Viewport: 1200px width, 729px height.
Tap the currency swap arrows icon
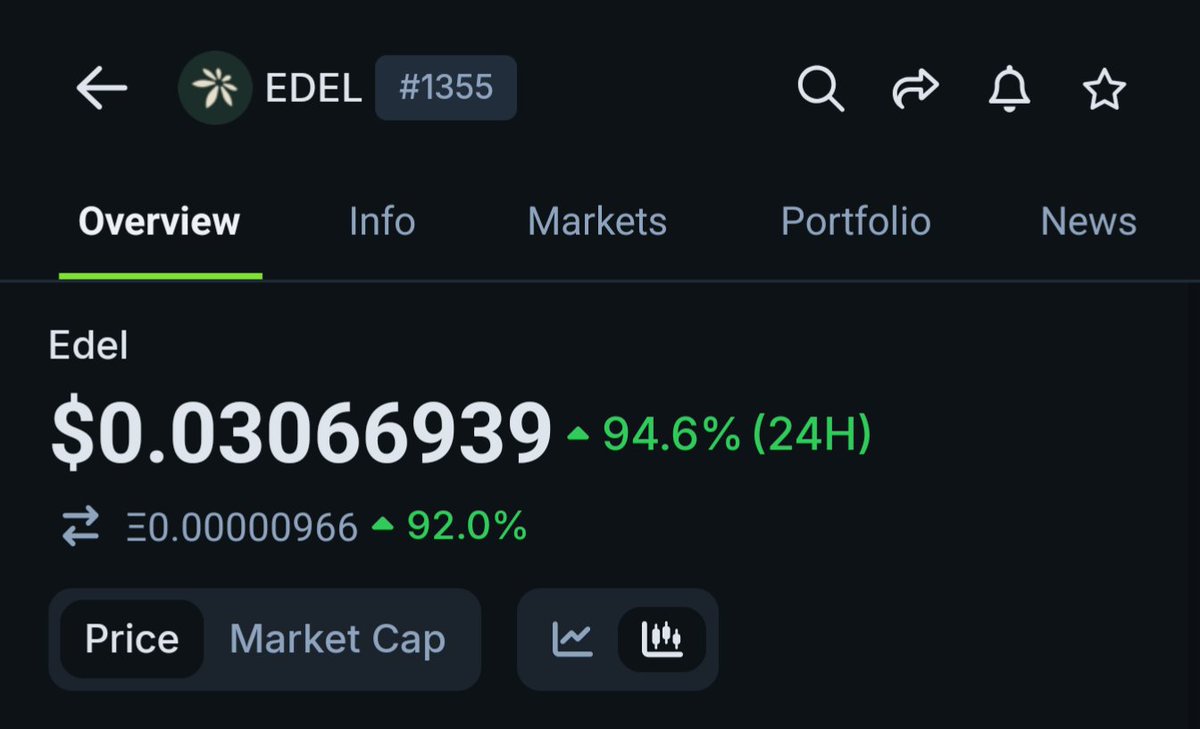[x=81, y=527]
